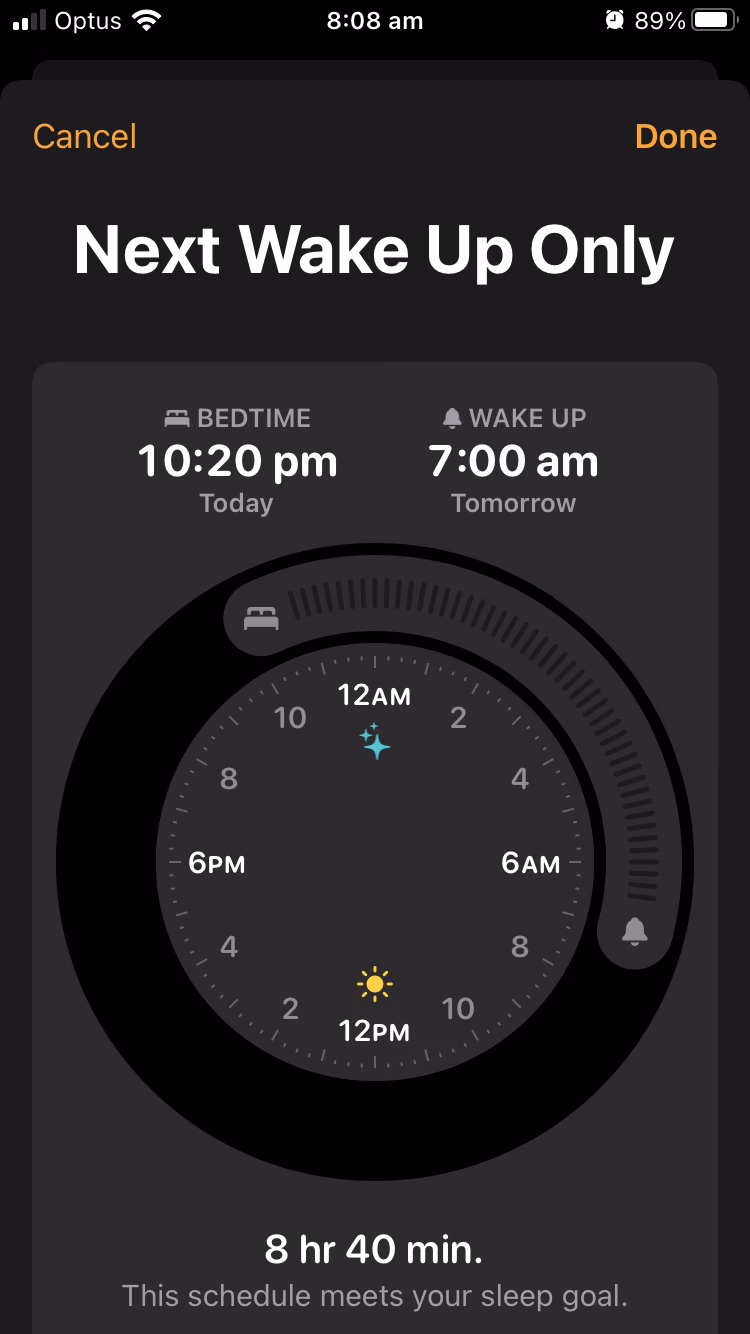
Task: Tap the Next Wake Up Only title
Action: (375, 250)
